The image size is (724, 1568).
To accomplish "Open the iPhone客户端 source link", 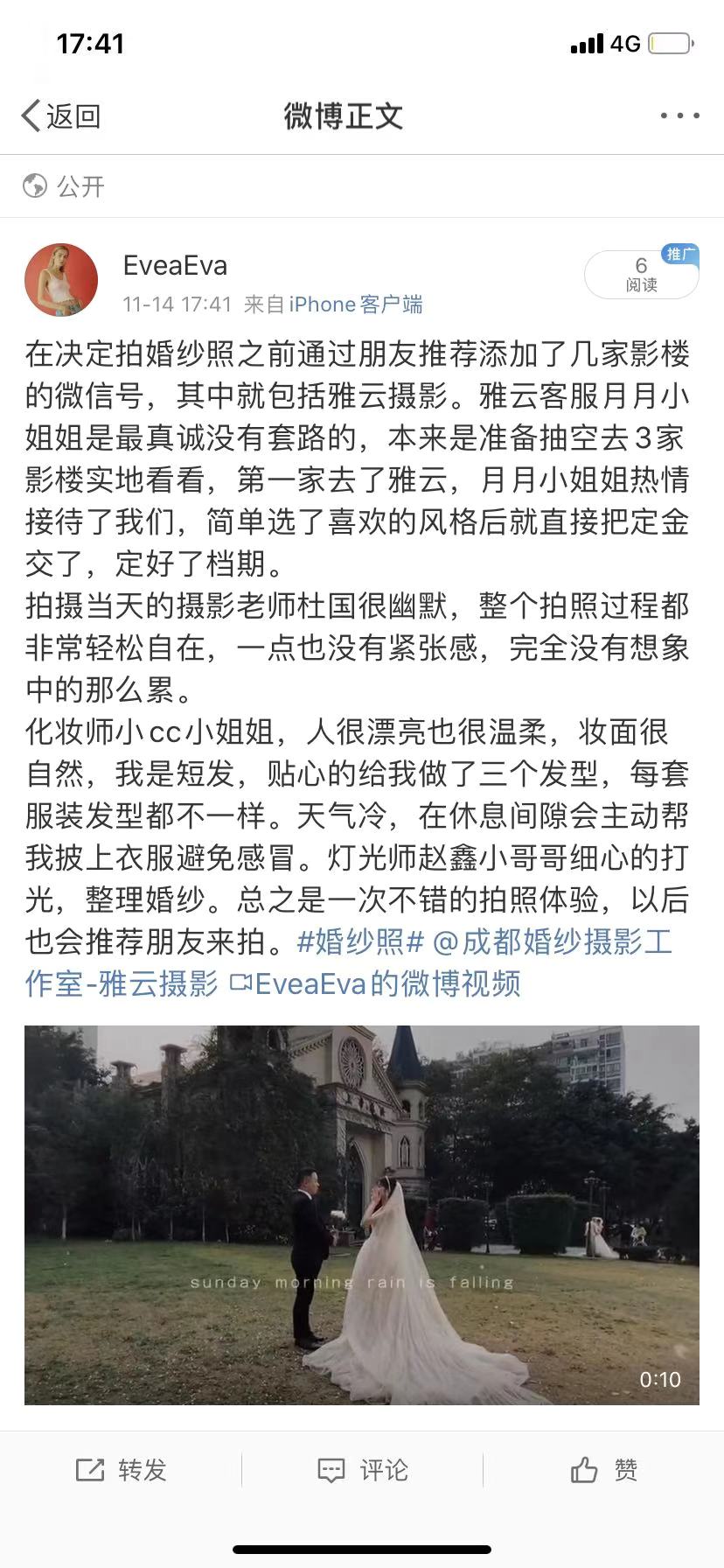I will (x=356, y=304).
